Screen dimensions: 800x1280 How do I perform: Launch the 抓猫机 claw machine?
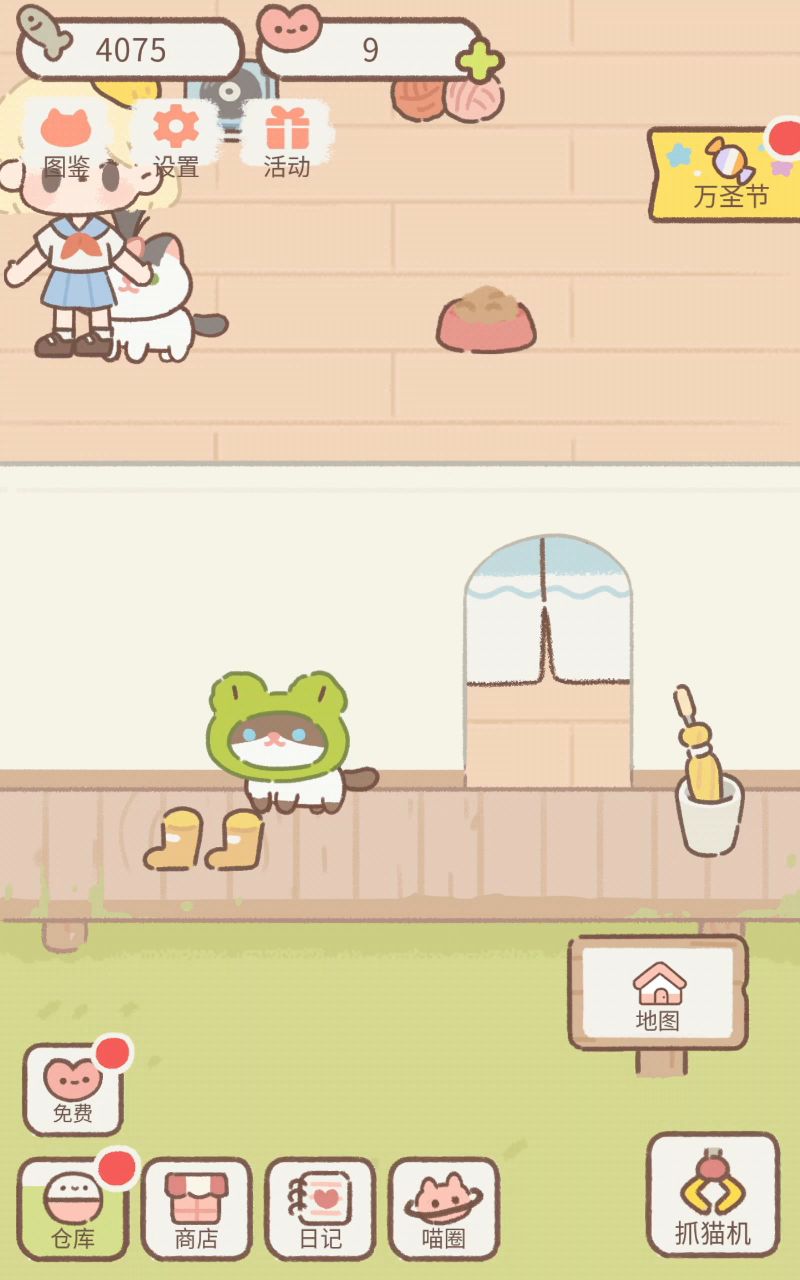pyautogui.click(x=712, y=1195)
